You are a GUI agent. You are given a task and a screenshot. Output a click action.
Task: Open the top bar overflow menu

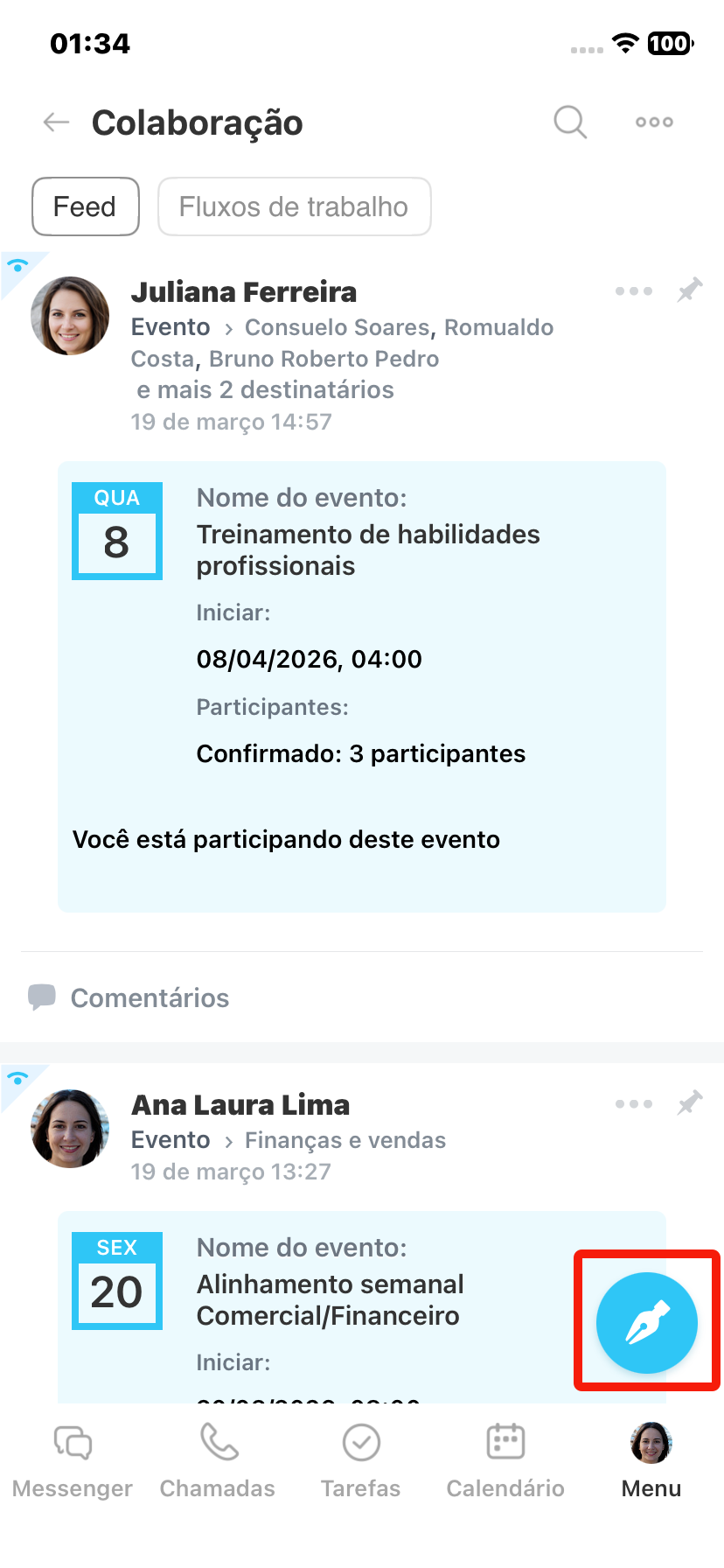point(654,122)
